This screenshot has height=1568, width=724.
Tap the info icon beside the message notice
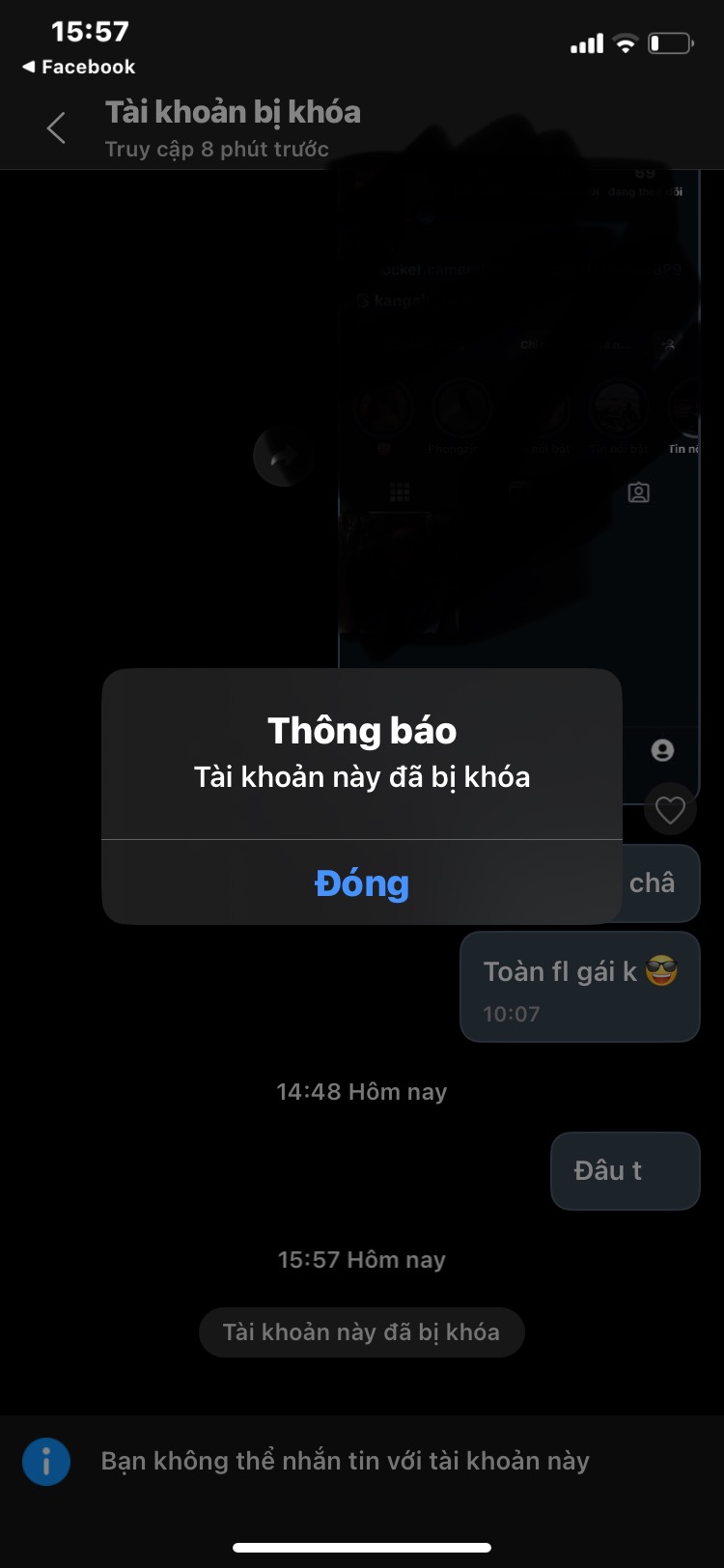tap(46, 1461)
